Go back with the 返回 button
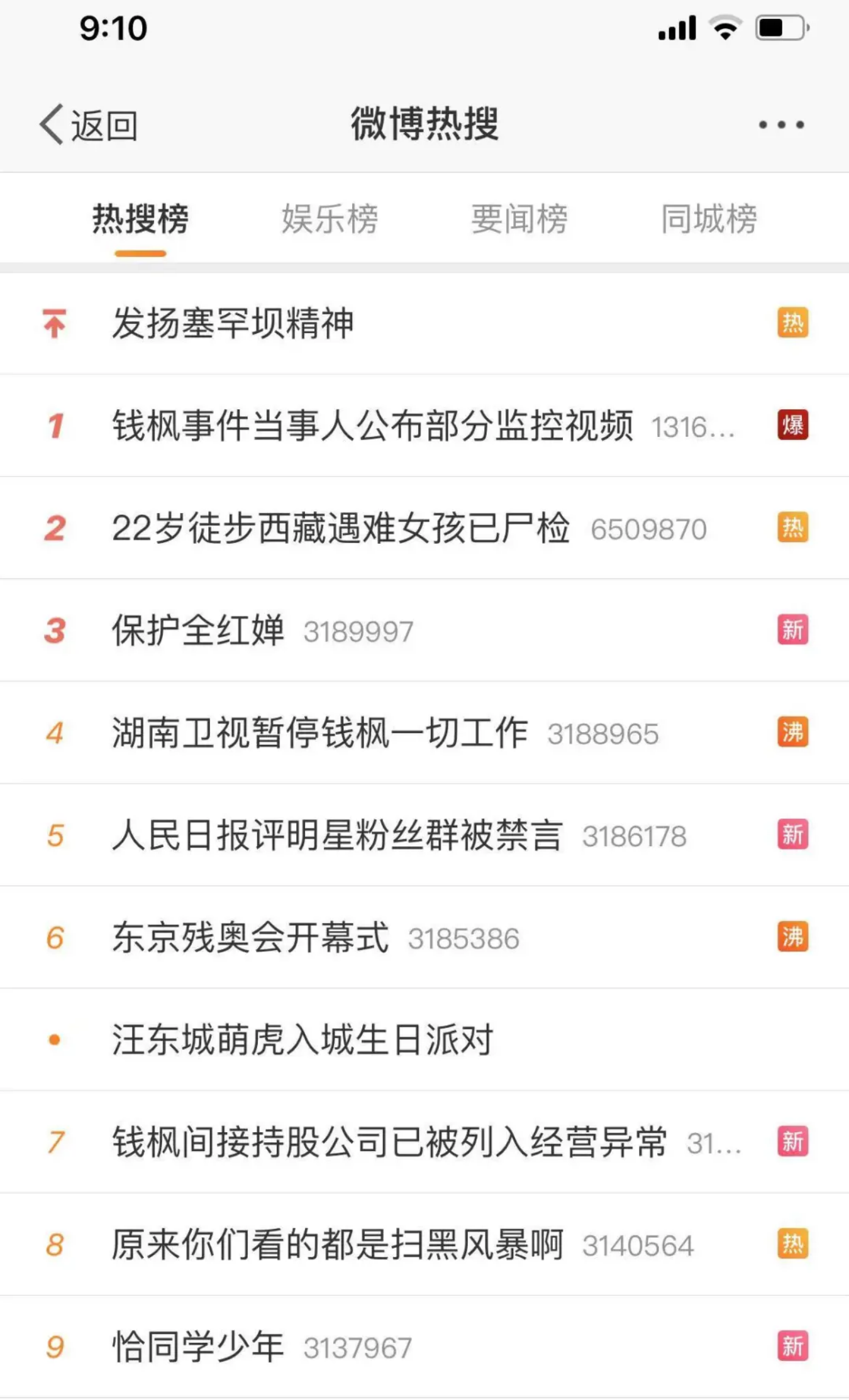Image resolution: width=849 pixels, height=1400 pixels. click(89, 124)
